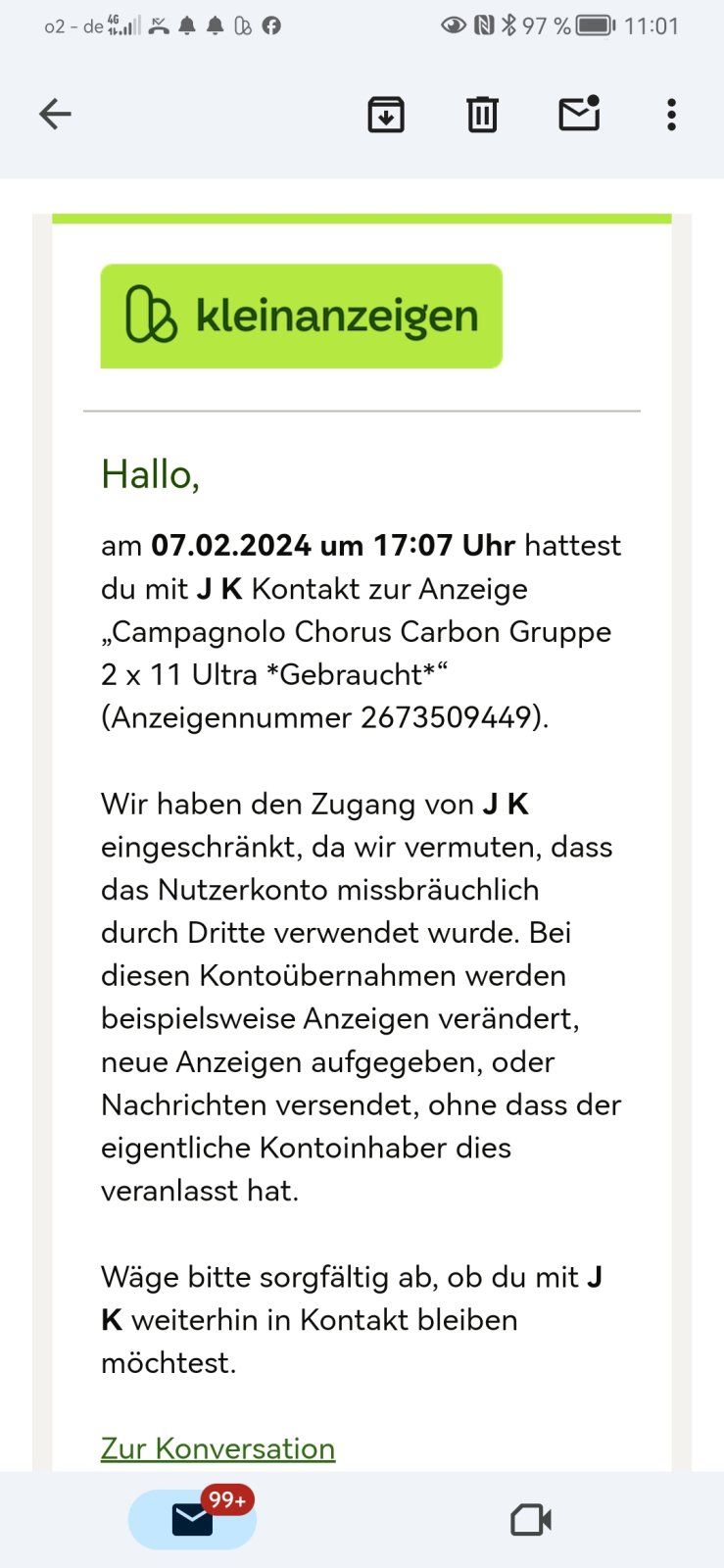724x1568 pixels.
Task: Open the overflow menu
Action: tap(671, 115)
